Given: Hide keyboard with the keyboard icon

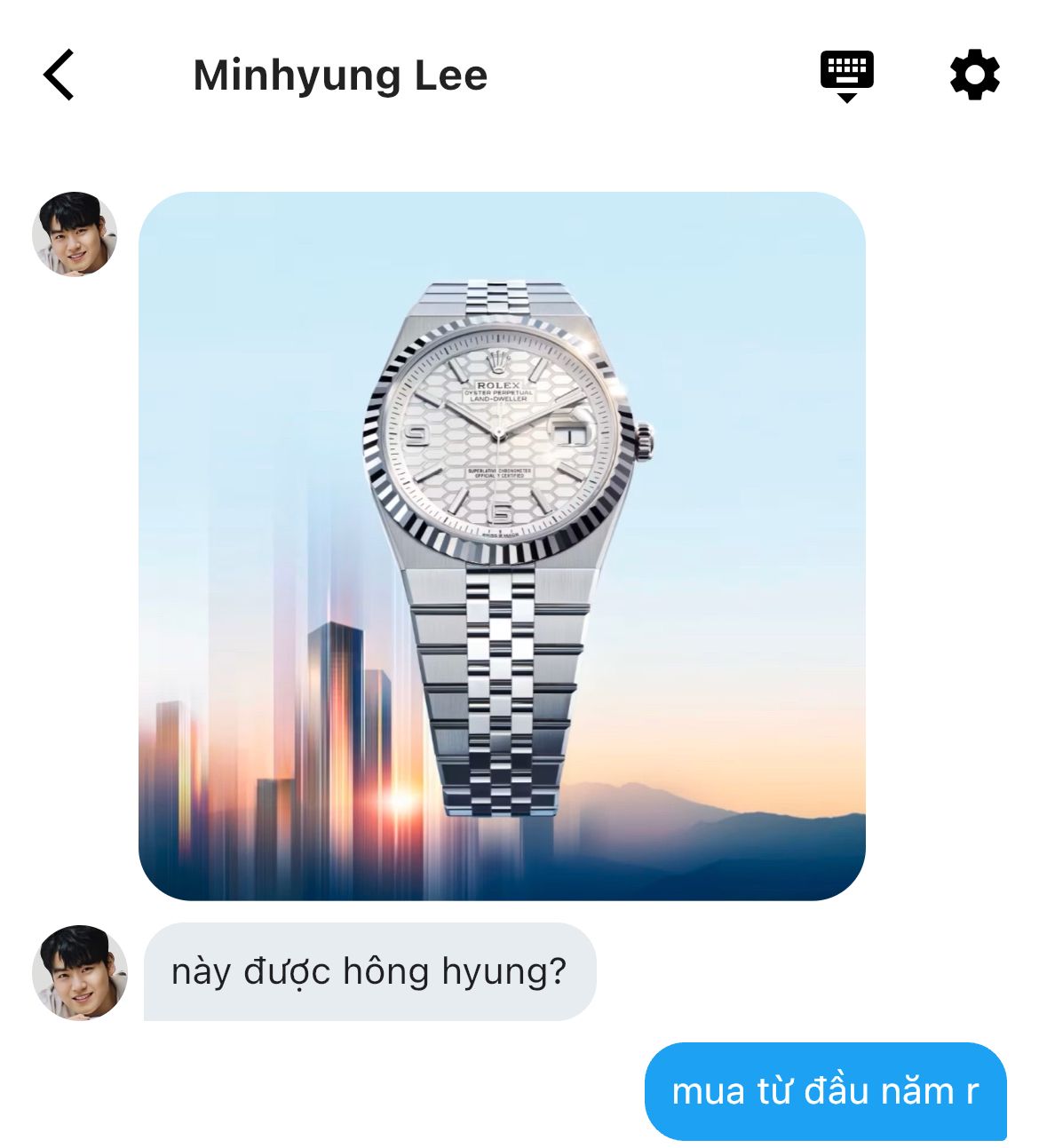Looking at the screenshot, I should 846,75.
